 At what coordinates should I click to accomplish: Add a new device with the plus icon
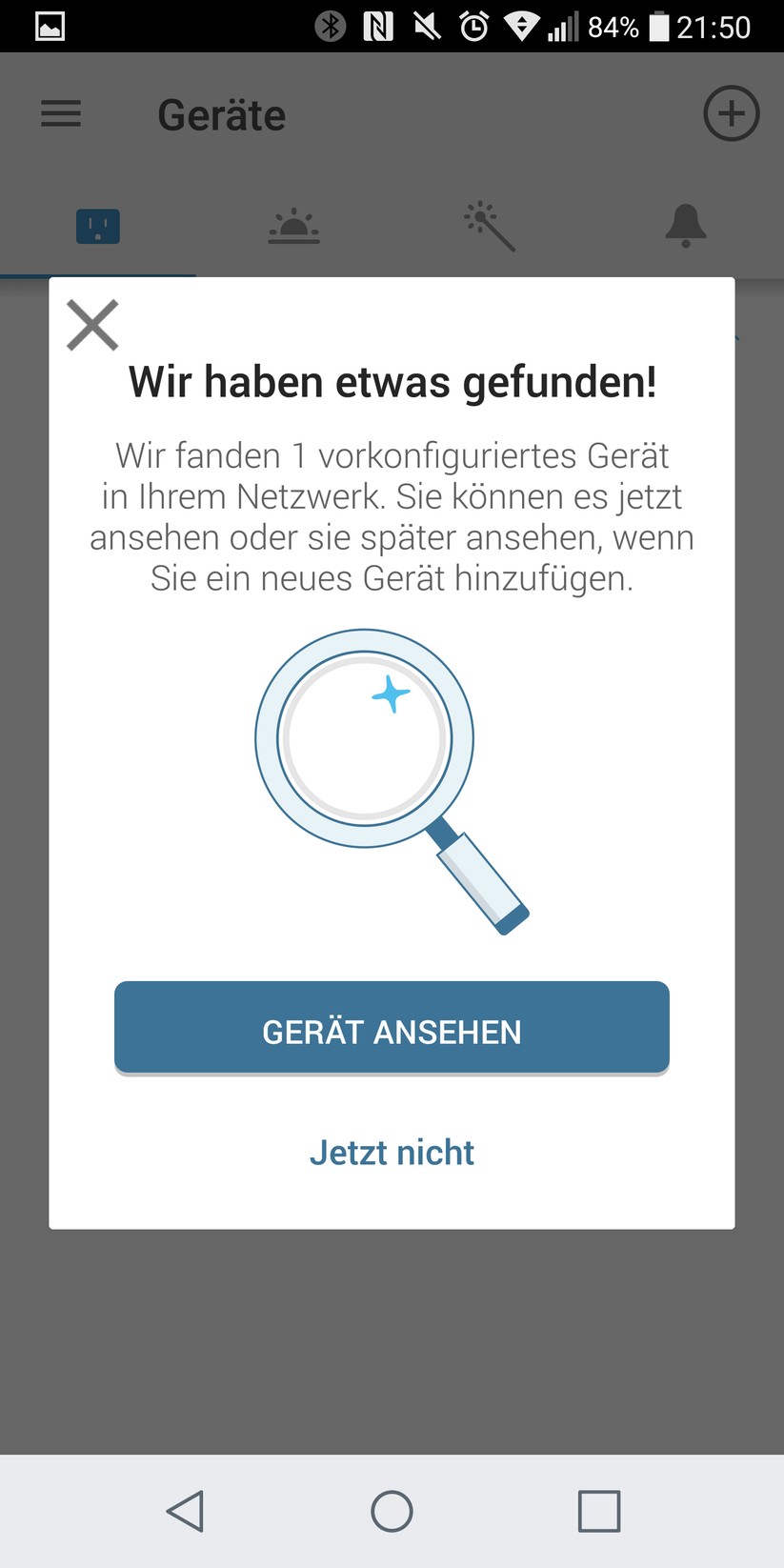(731, 114)
